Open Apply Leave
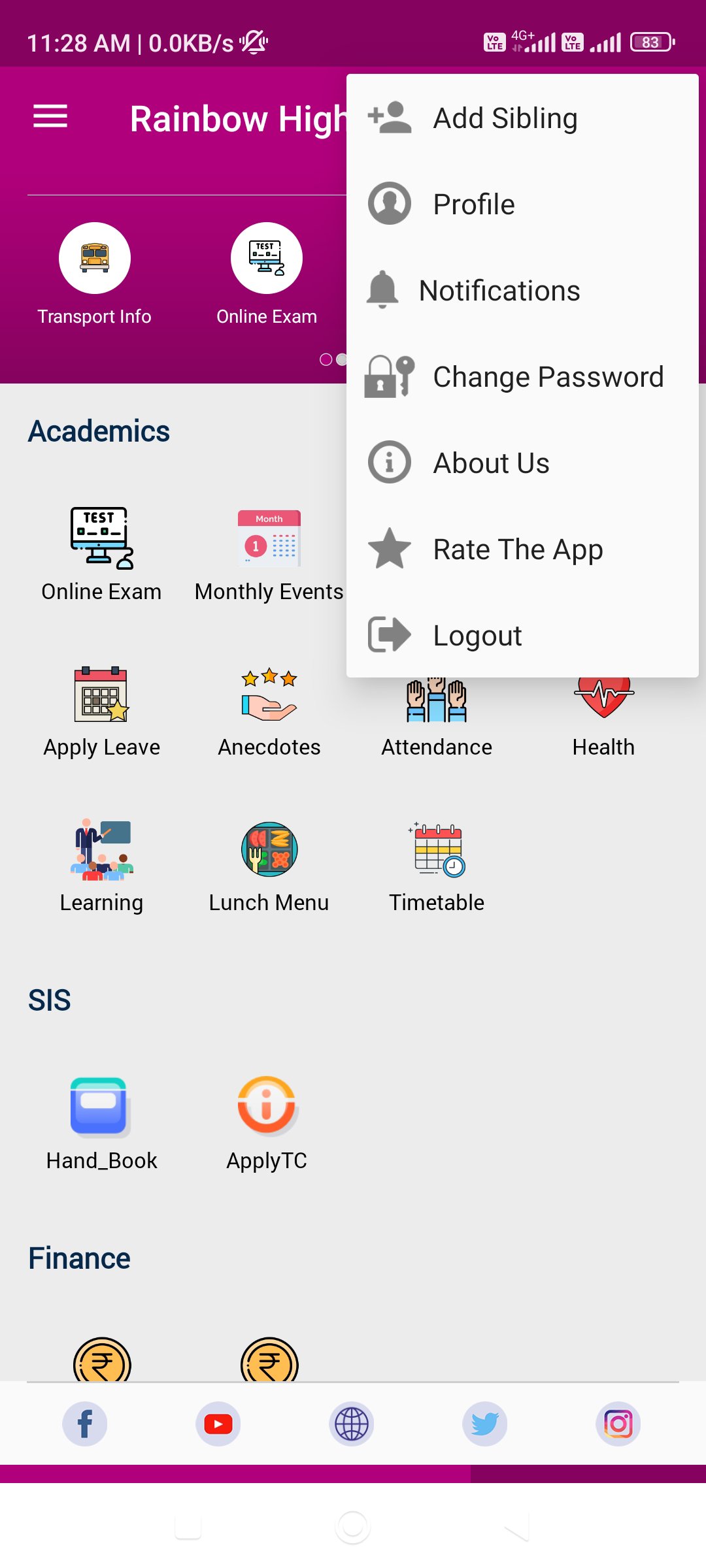Image resolution: width=706 pixels, height=1568 pixels. pyautogui.click(x=101, y=711)
